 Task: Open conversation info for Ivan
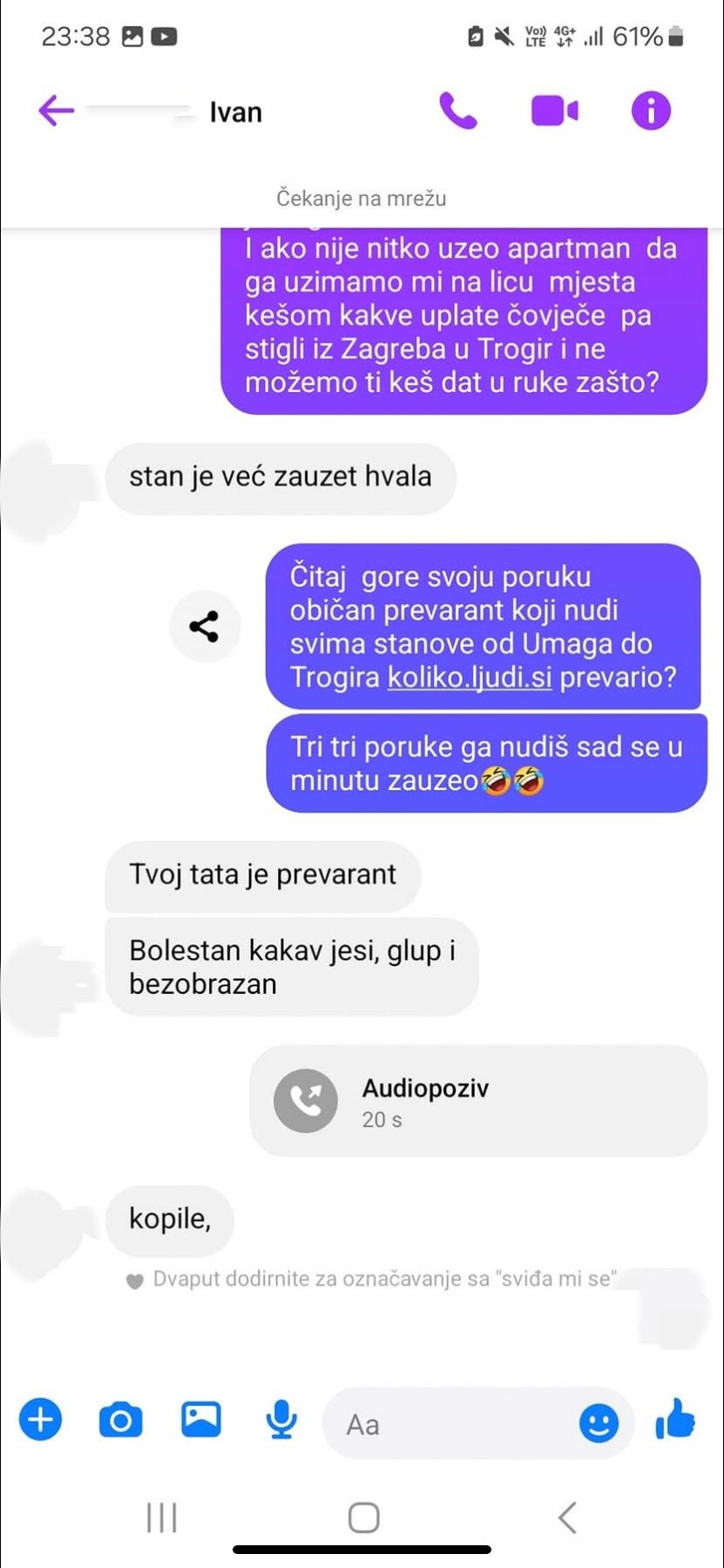pyautogui.click(x=651, y=111)
